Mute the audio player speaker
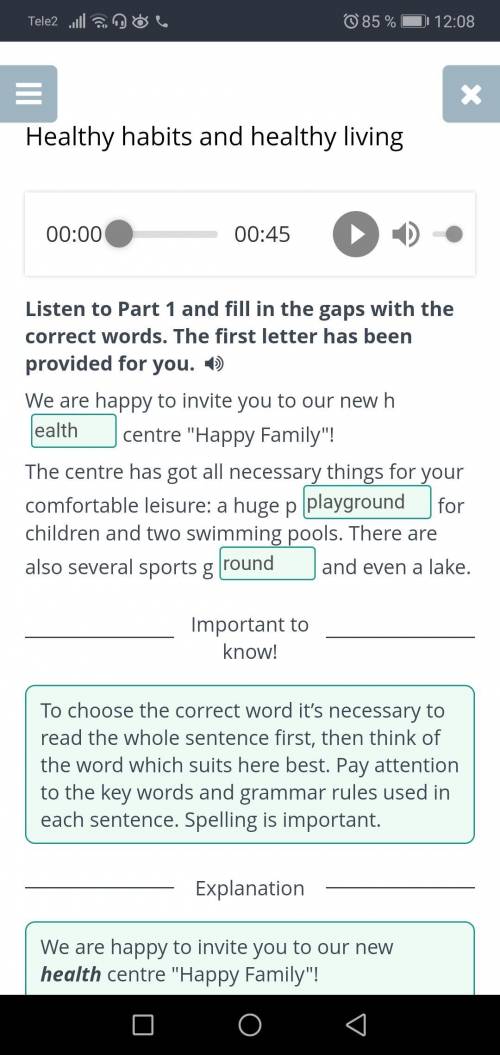This screenshot has width=500, height=1055. coord(405,234)
